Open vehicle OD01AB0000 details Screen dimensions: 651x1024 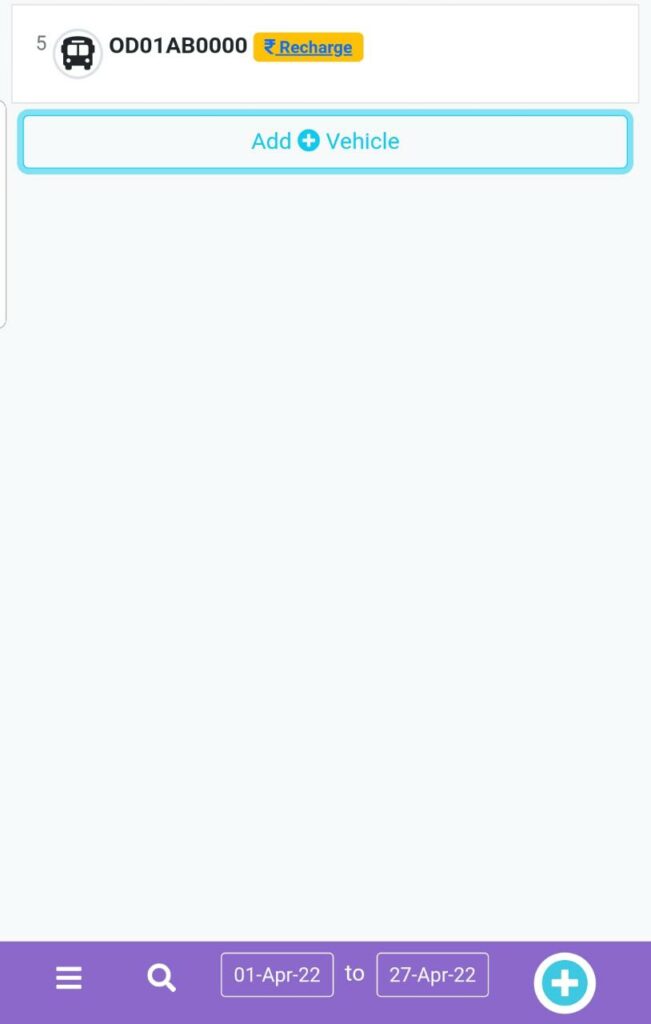[x=177, y=46]
